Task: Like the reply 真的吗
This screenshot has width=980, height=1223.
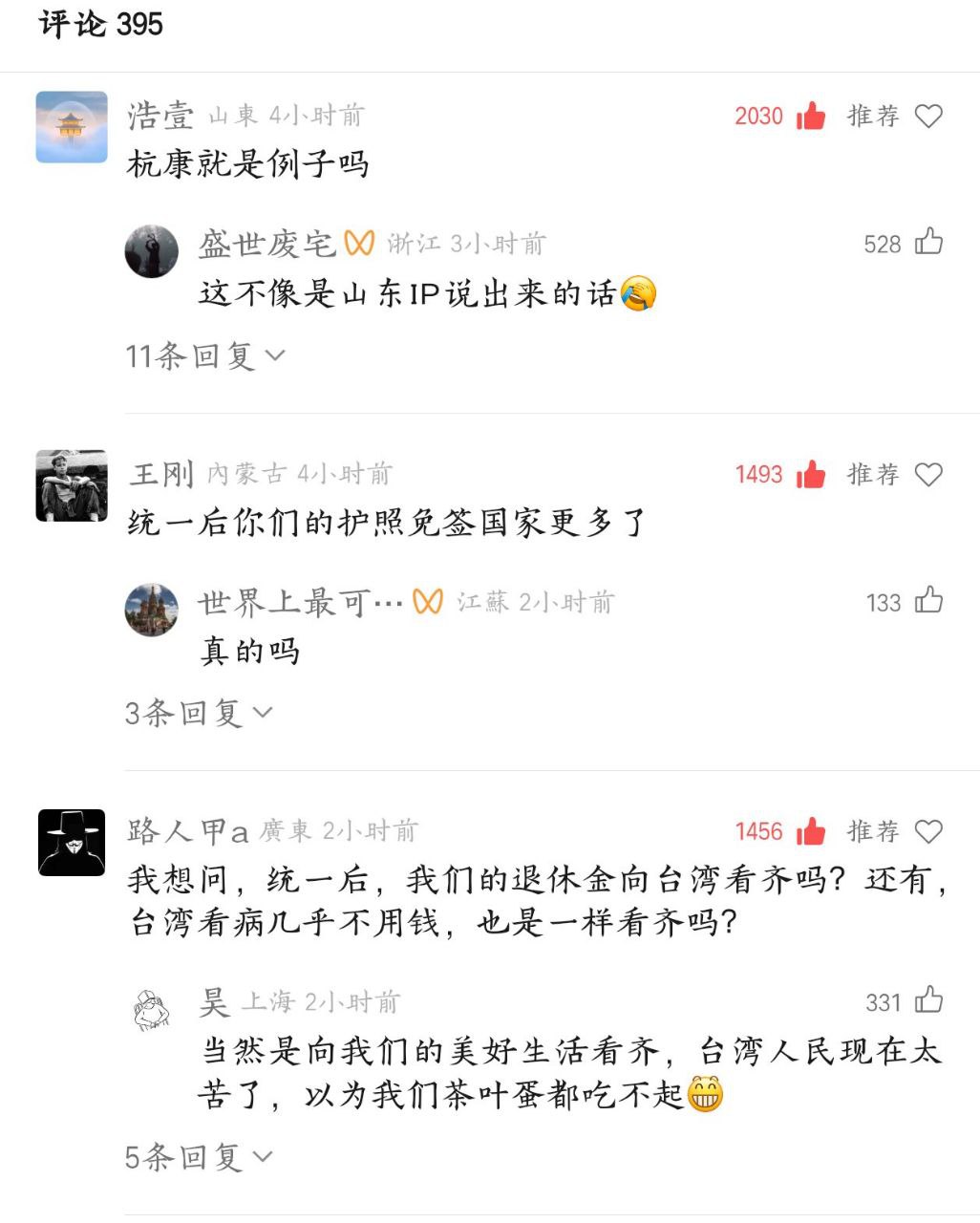Action: pos(928,601)
